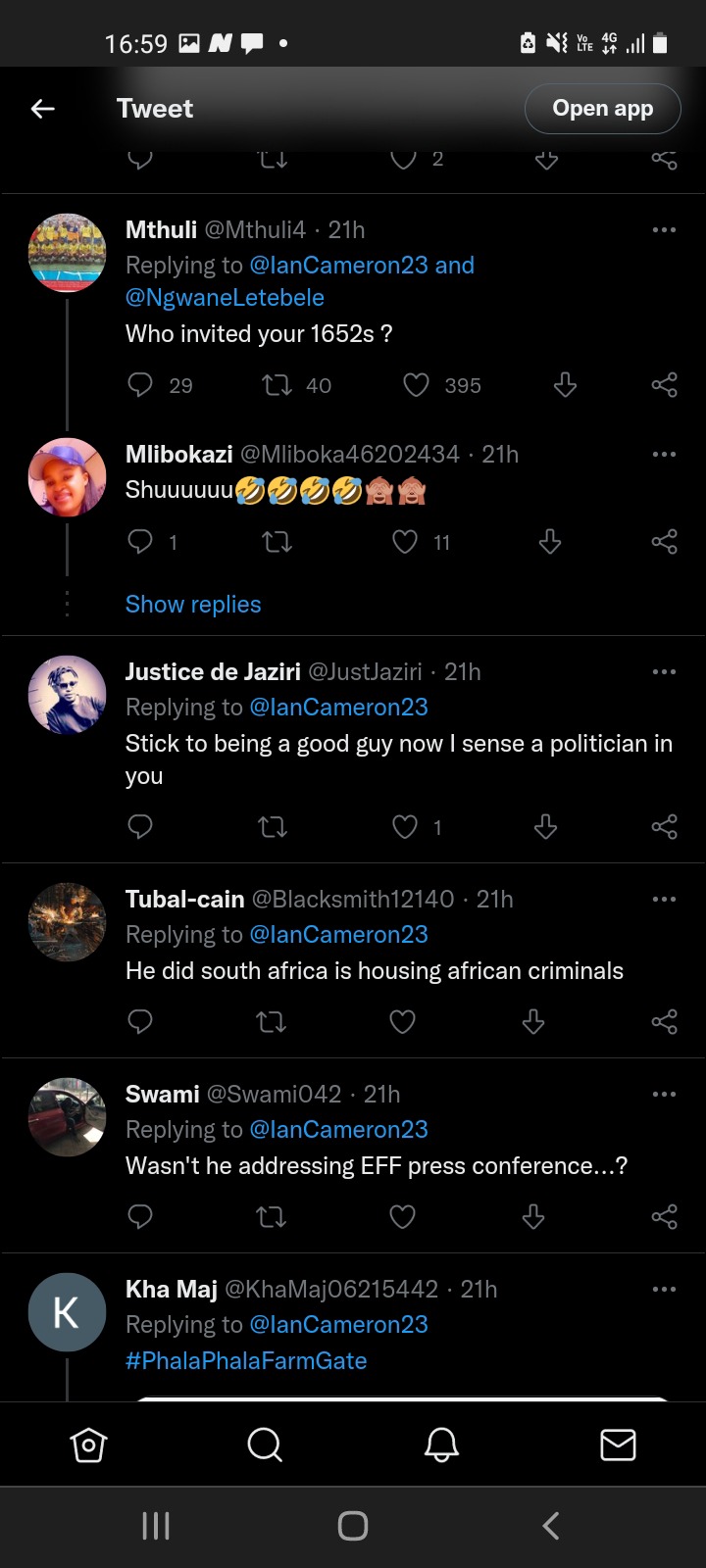The height and width of the screenshot is (1568, 706).
Task: Reply to Mlibokazi's Shuuuuuu tweet
Action: [140, 541]
